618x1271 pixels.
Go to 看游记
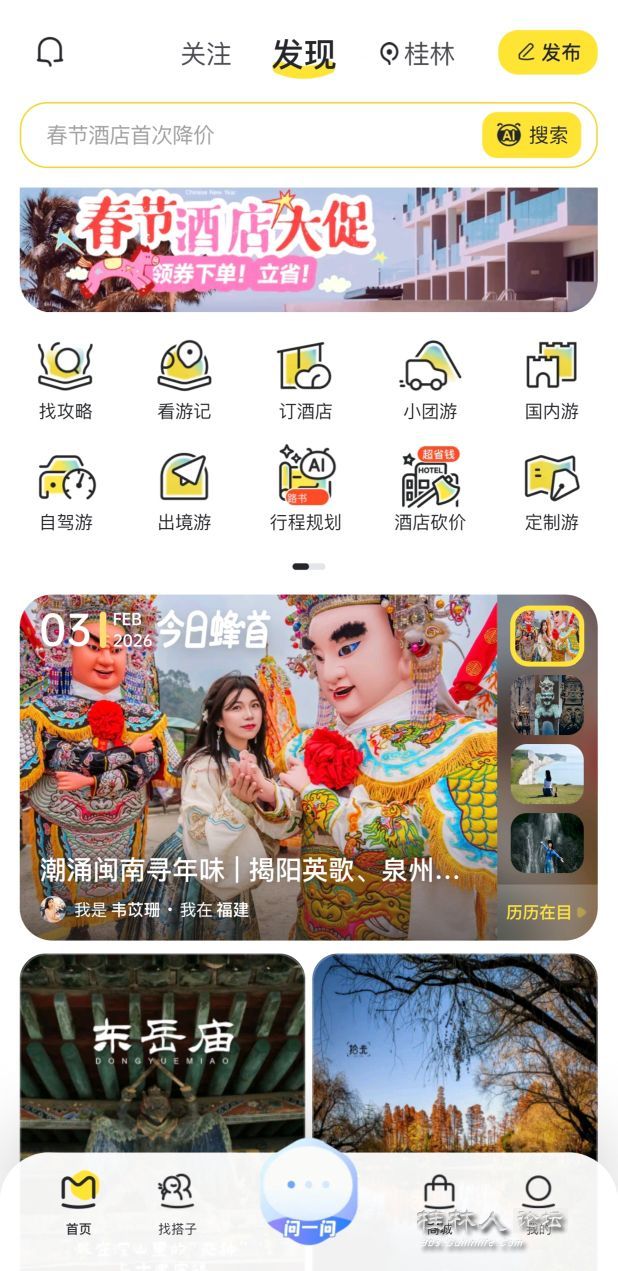(184, 381)
